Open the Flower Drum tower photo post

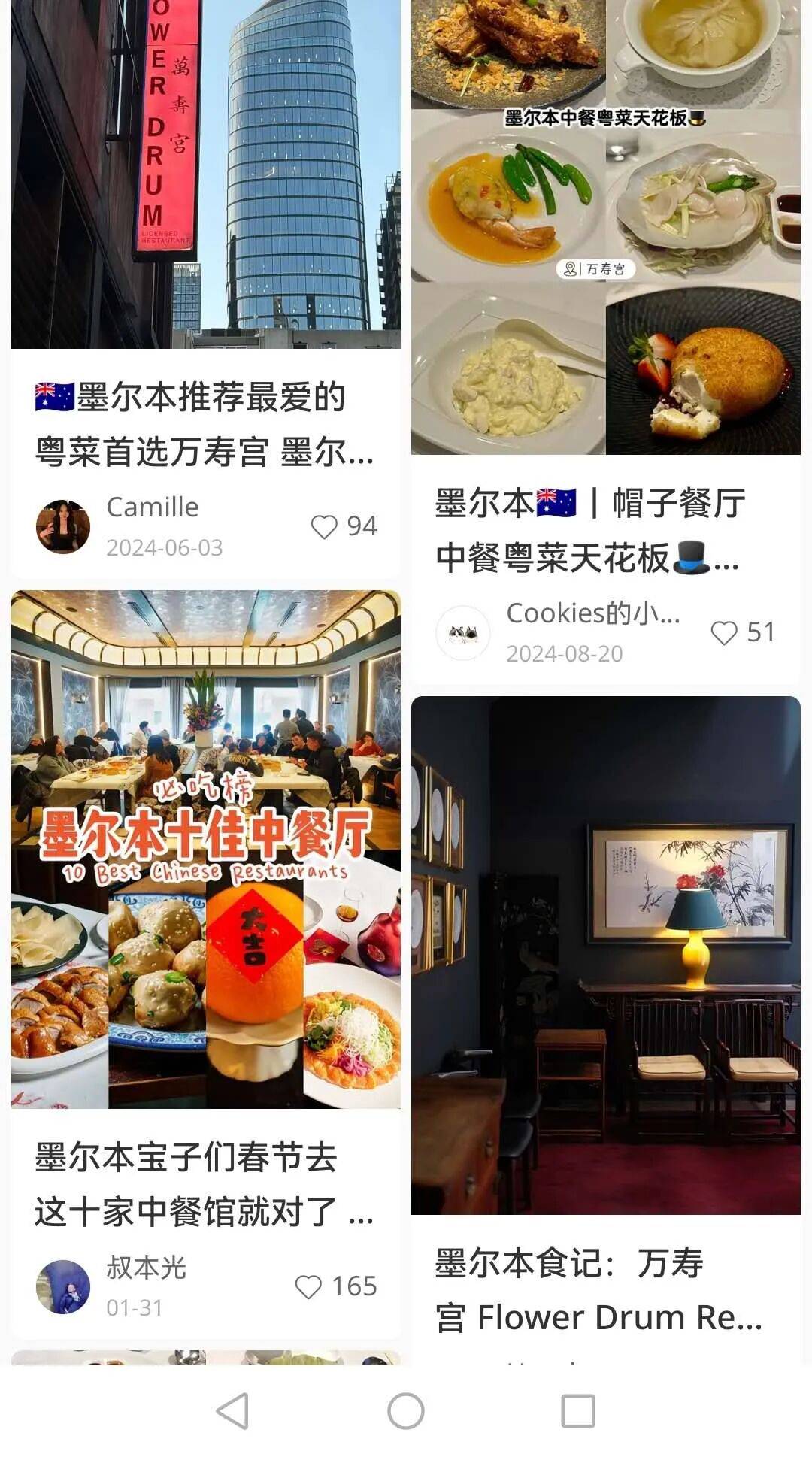pyautogui.click(x=205, y=173)
